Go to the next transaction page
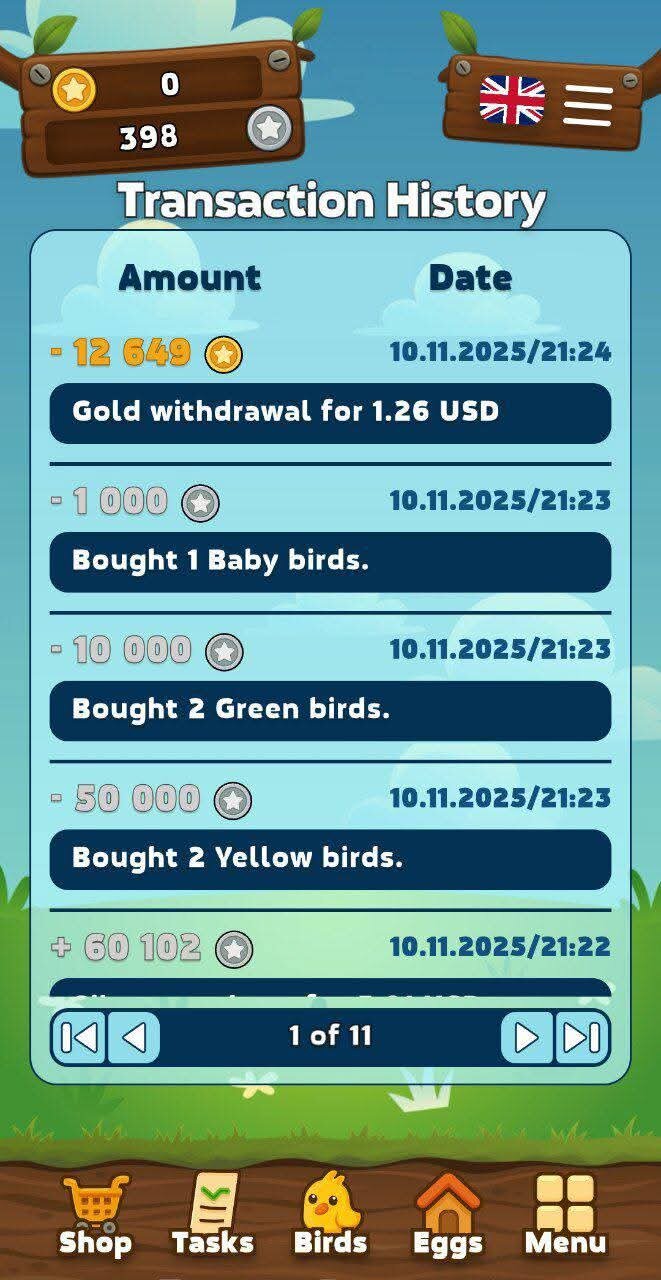 point(527,1038)
